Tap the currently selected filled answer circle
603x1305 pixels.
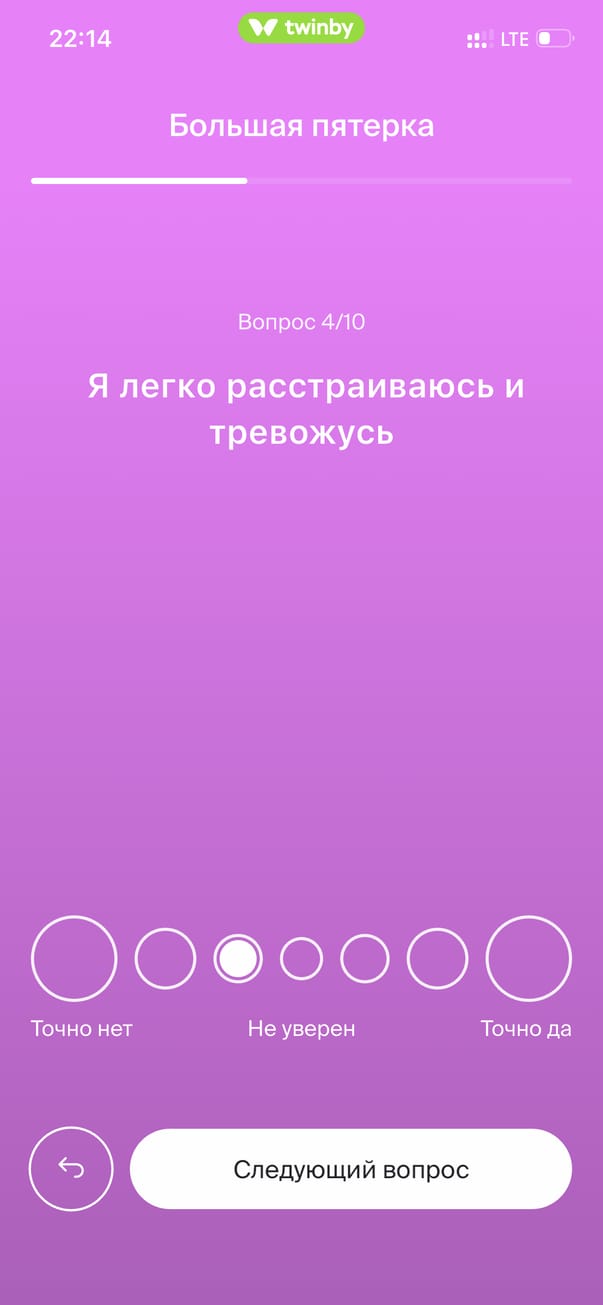click(x=238, y=959)
